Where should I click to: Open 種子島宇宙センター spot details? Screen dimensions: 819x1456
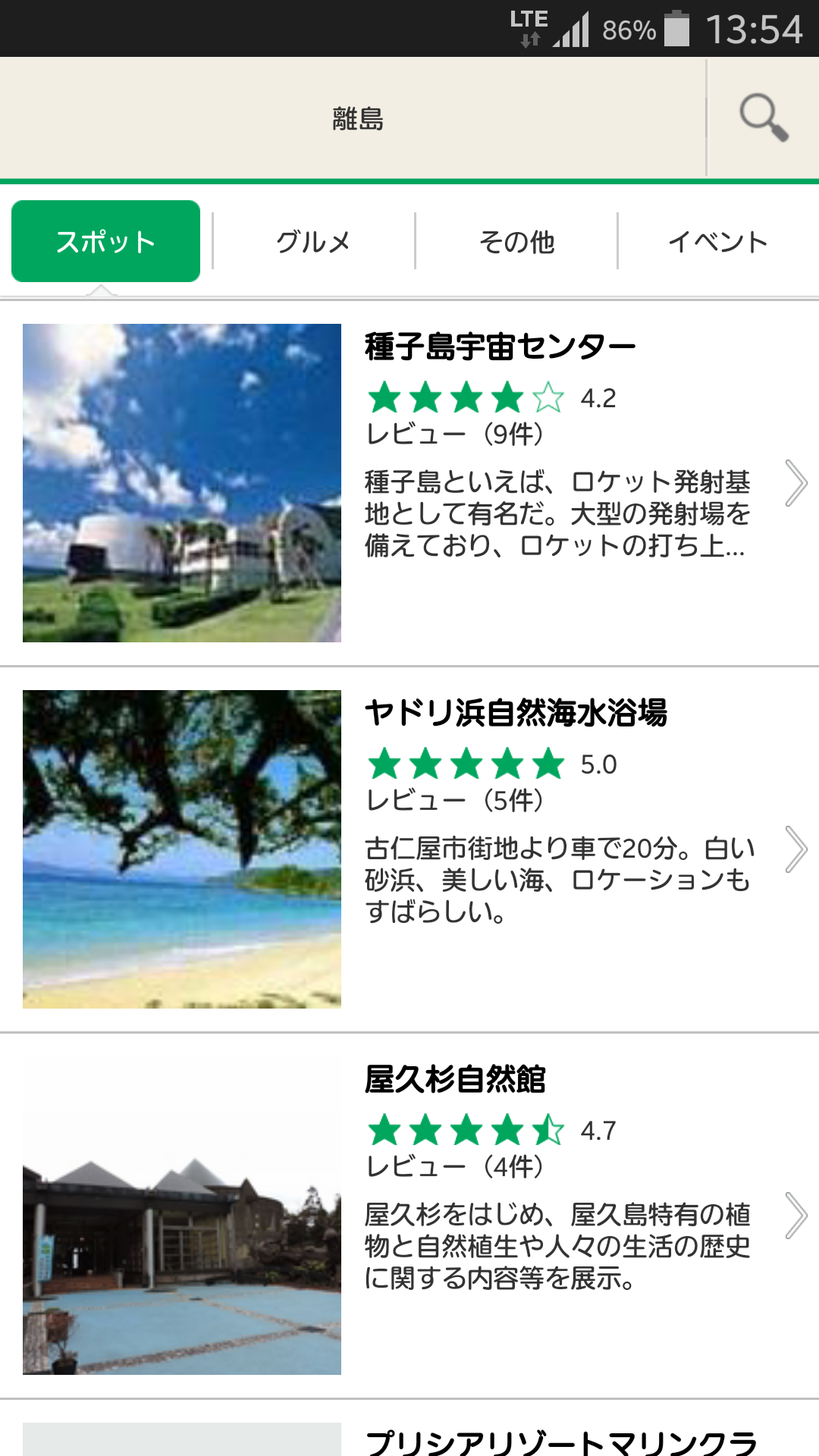pos(500,347)
